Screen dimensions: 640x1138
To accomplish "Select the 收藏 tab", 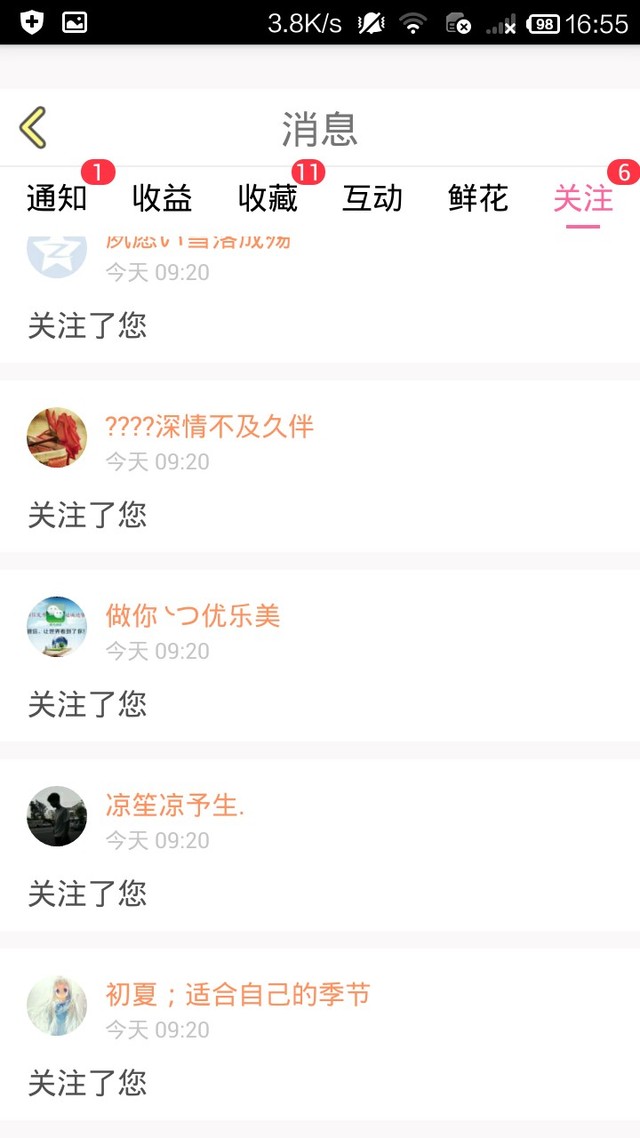I will 268,198.
